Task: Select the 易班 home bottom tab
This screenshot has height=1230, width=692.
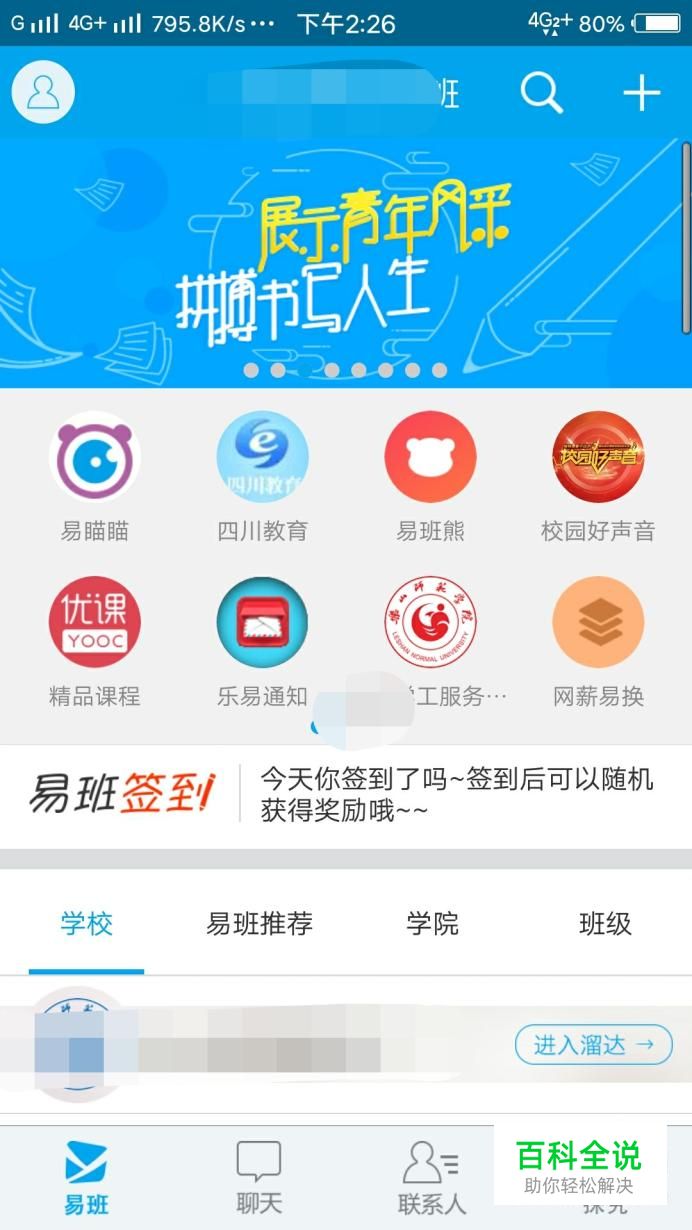Action: 86,1178
